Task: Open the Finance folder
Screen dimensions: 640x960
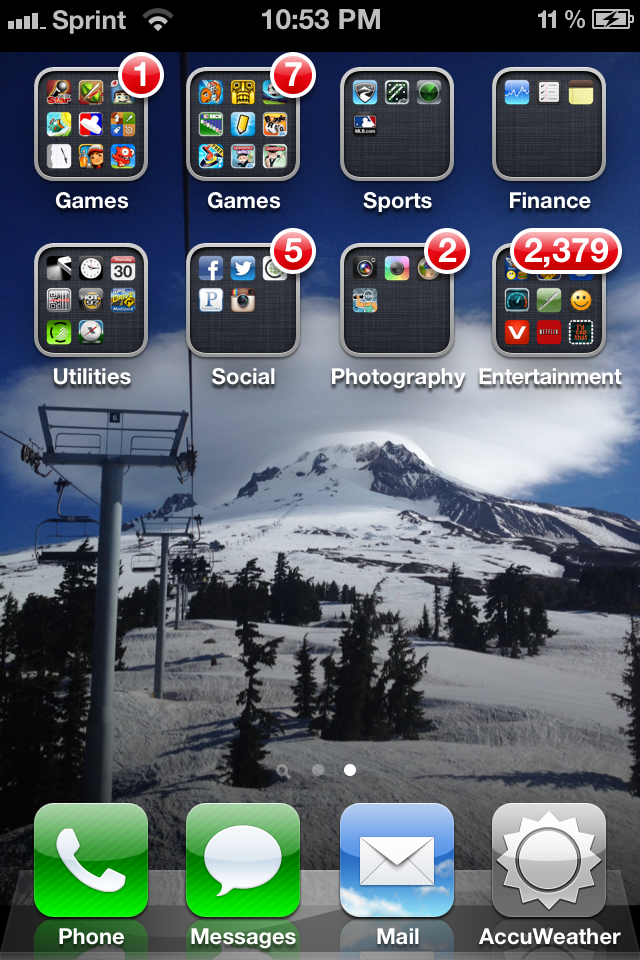Action: point(549,124)
